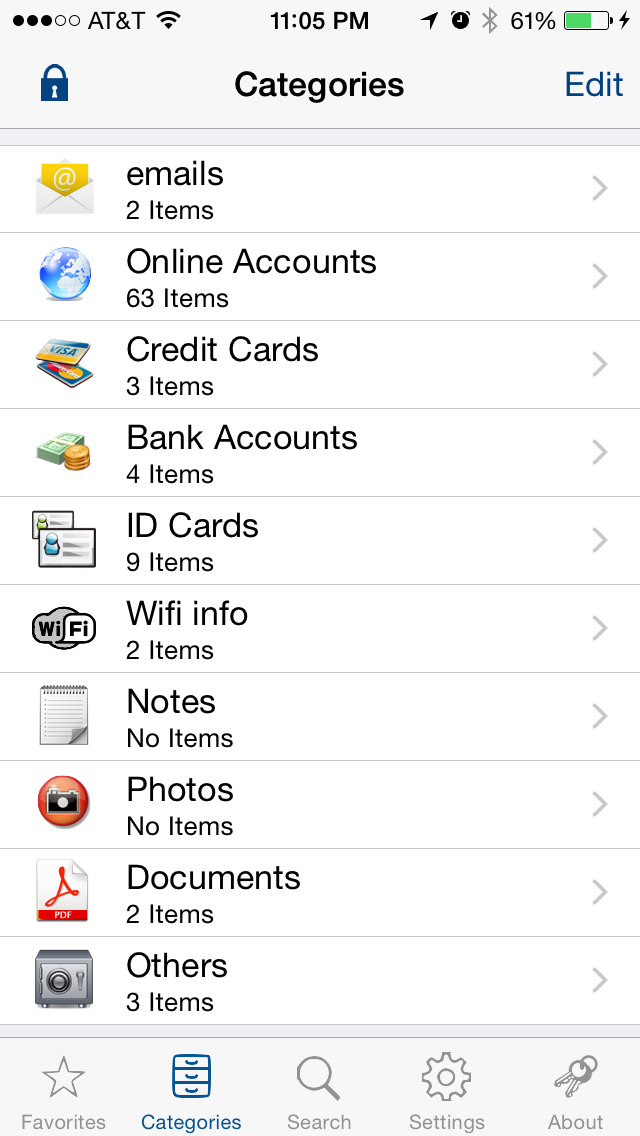
Task: Open the Online Accounts category
Action: click(320, 277)
